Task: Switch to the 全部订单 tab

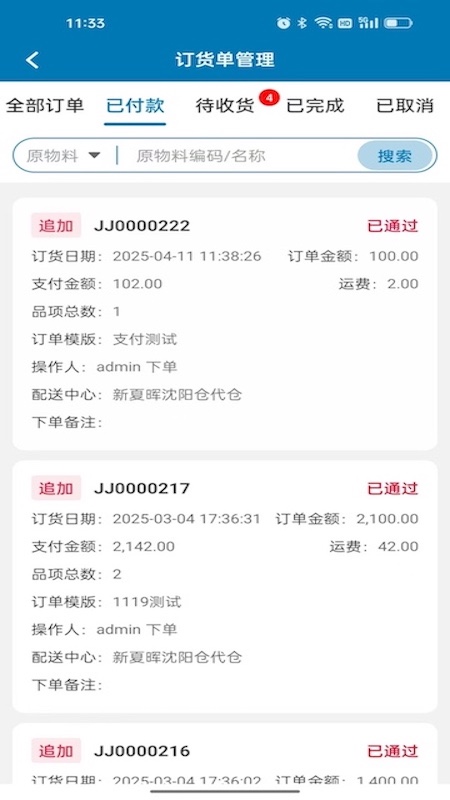Action: click(x=44, y=106)
